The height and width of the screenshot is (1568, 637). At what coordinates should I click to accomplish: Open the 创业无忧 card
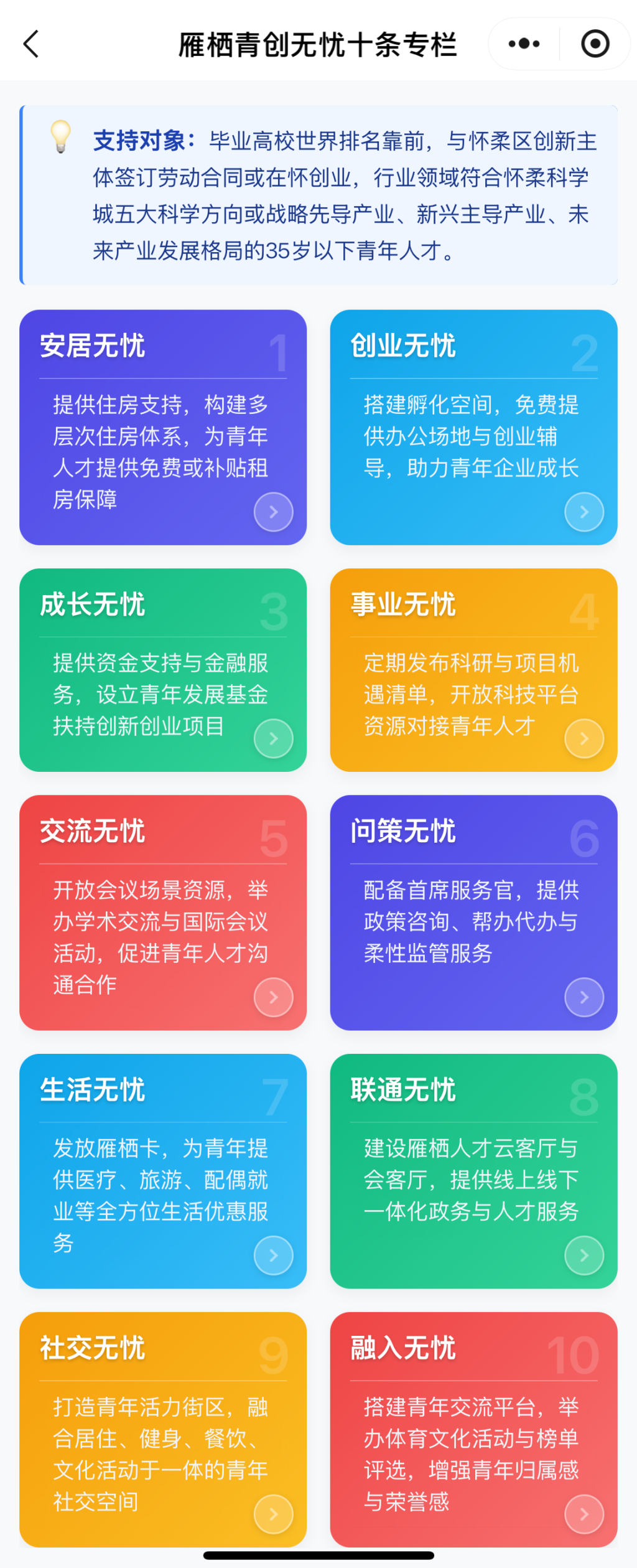pos(473,427)
